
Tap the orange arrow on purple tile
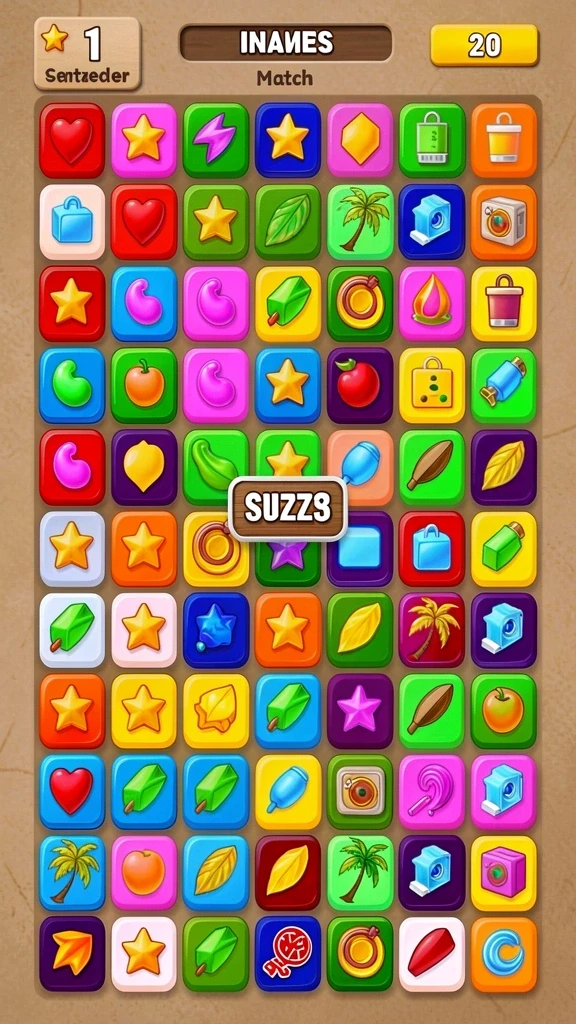click(72, 954)
